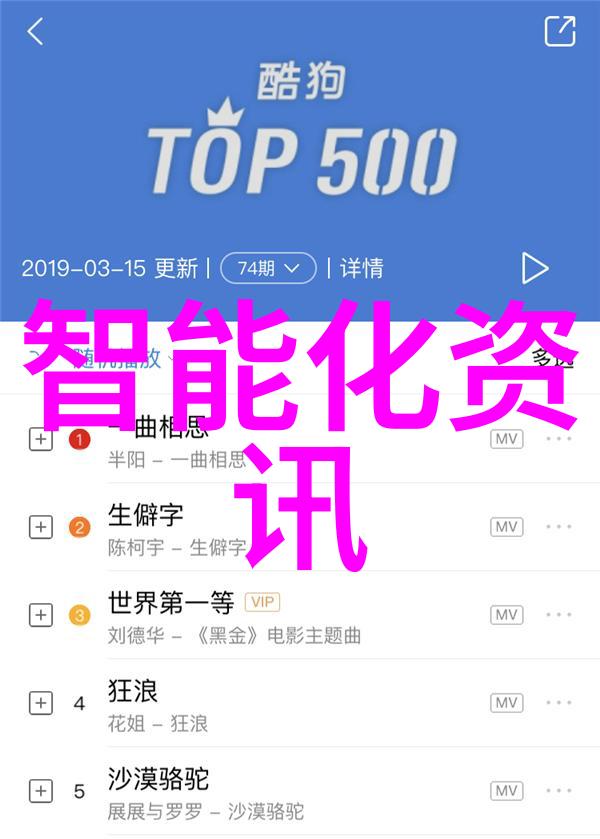Viewport: 600px width, 839px height.
Task: Open the song 世界第一等
Action: click(x=171, y=603)
